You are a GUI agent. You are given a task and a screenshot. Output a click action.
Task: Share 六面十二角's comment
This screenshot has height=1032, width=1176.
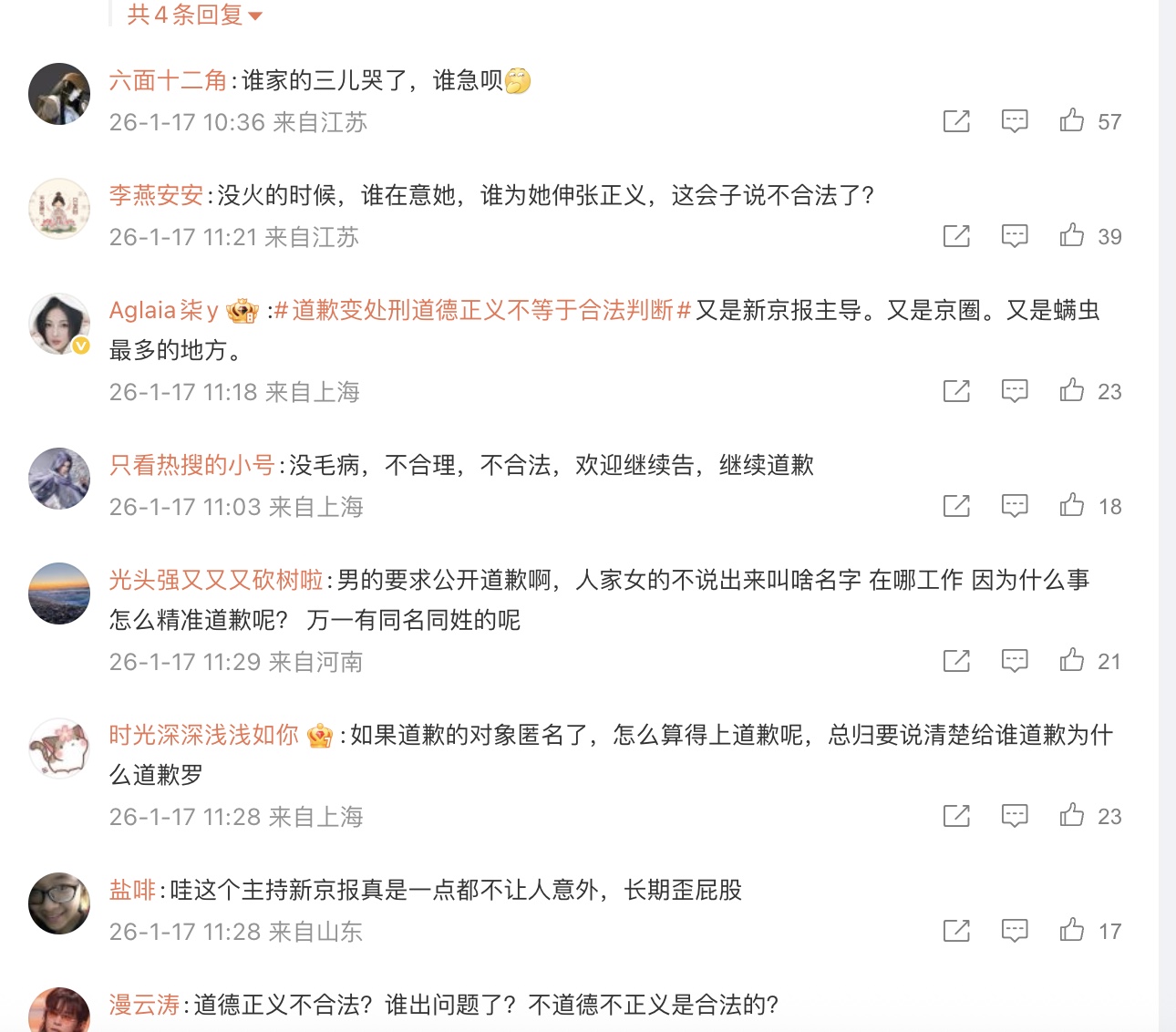coord(956,121)
